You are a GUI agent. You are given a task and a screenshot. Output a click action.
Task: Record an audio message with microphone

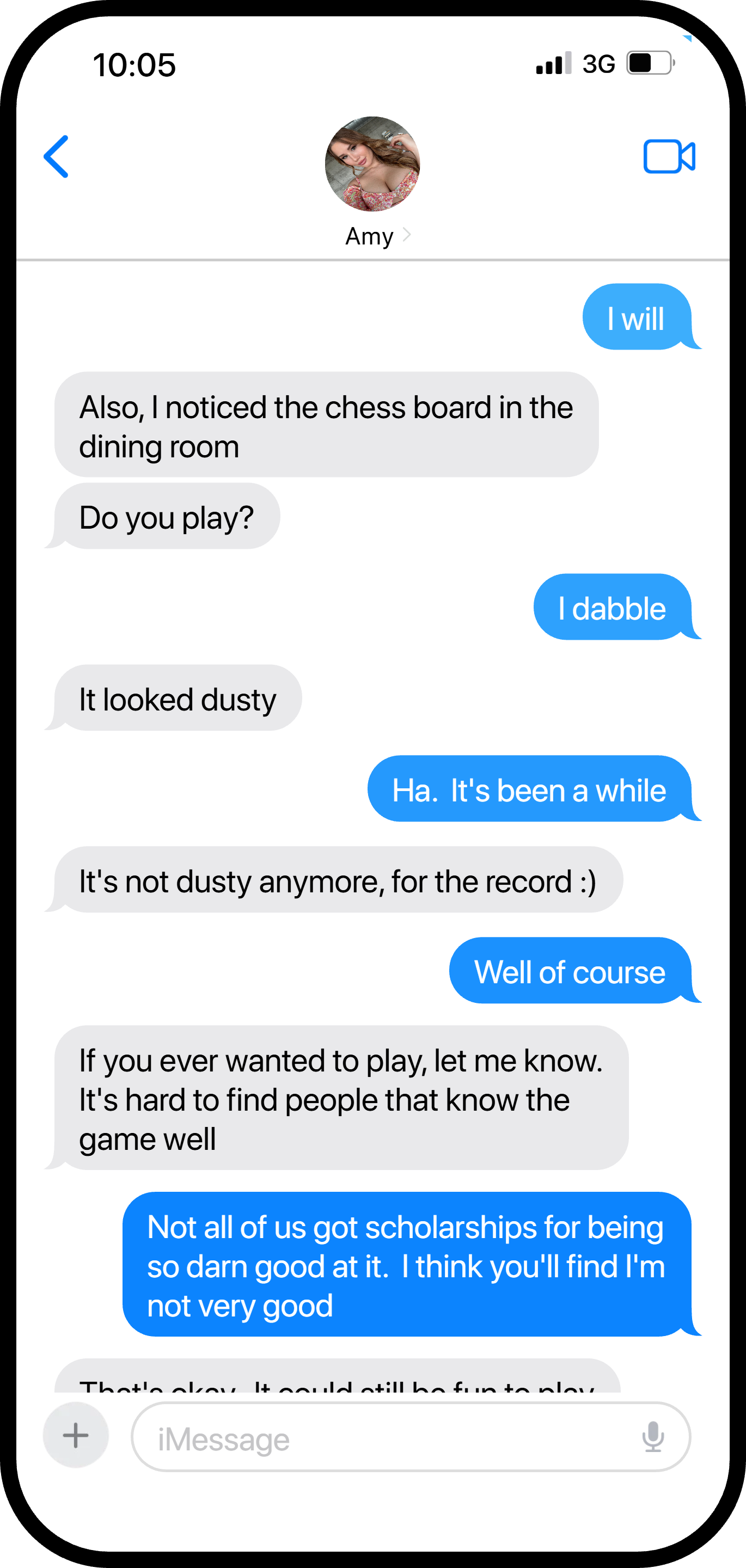(653, 1437)
